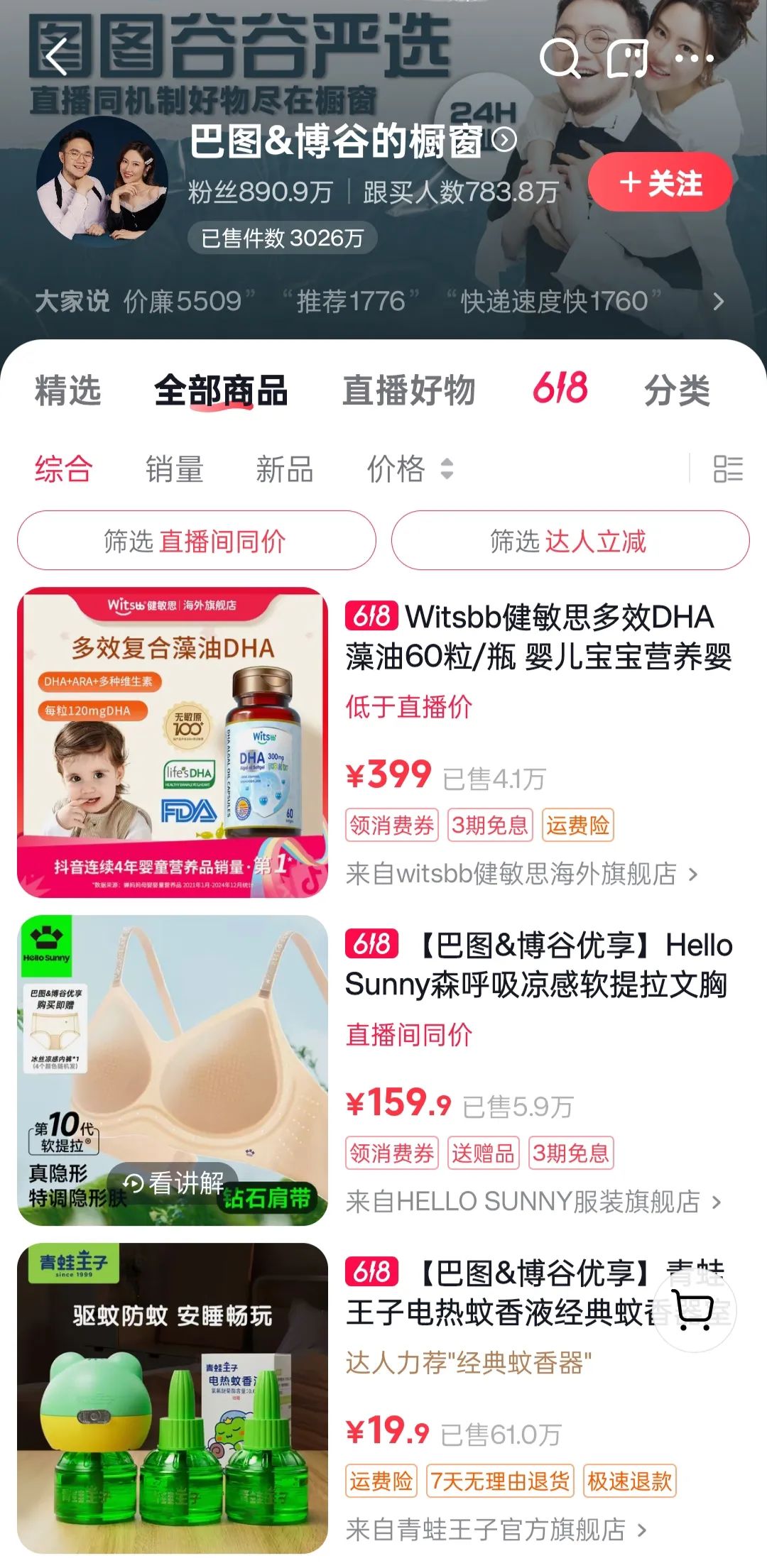Go back using the top-left arrow
The image size is (767, 1568).
coord(57,57)
